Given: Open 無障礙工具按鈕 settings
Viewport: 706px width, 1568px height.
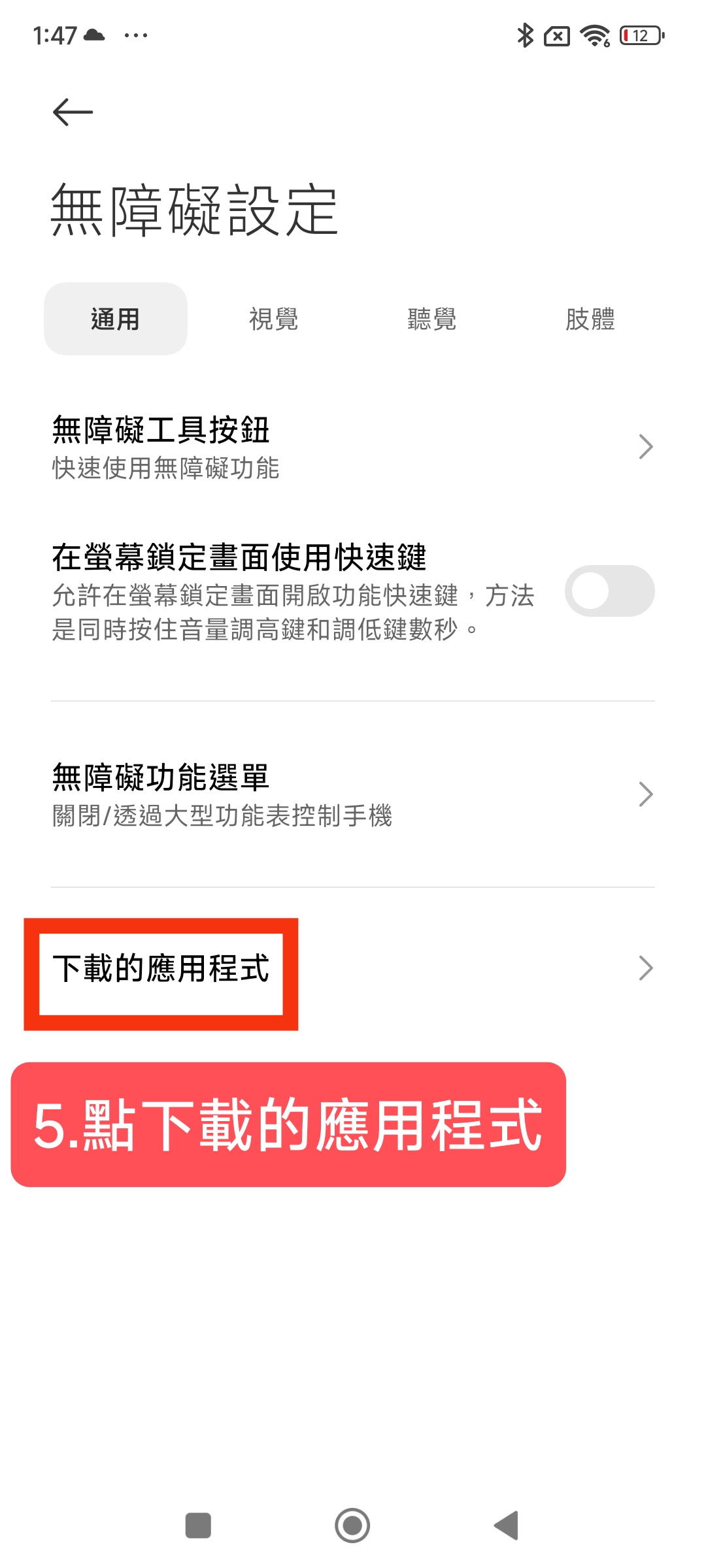Looking at the screenshot, I should 353,448.
